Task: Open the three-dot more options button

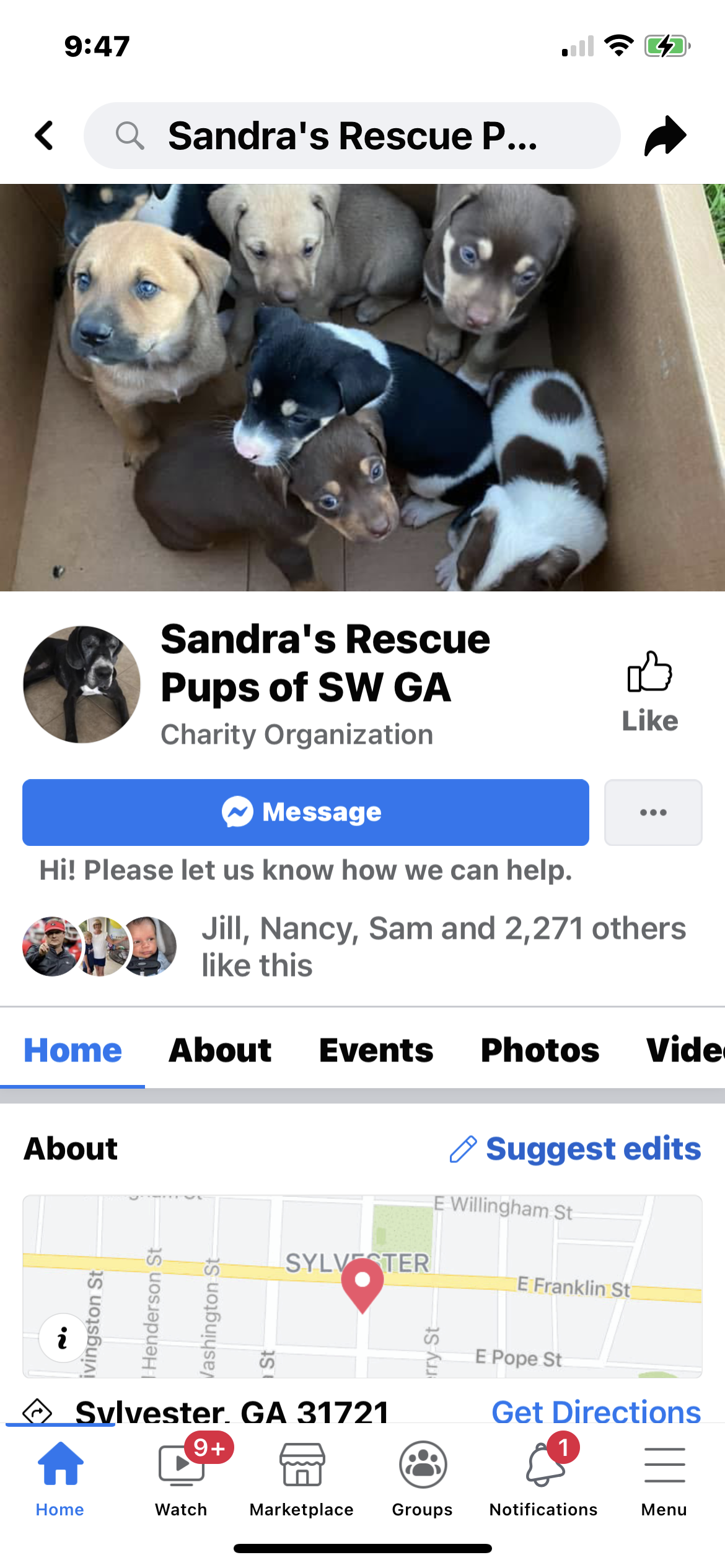Action: coord(653,812)
